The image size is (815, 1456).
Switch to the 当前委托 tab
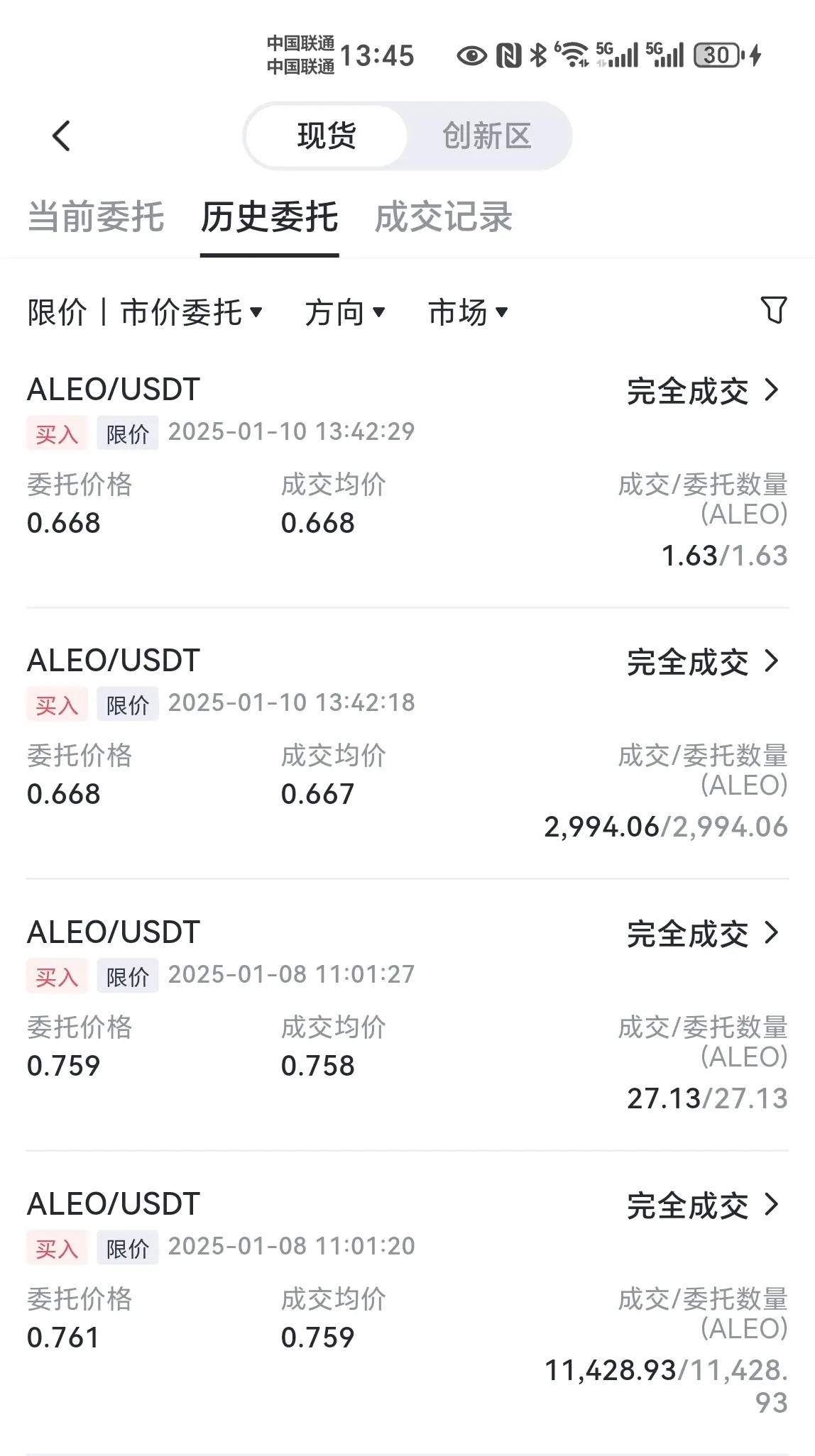pos(96,216)
